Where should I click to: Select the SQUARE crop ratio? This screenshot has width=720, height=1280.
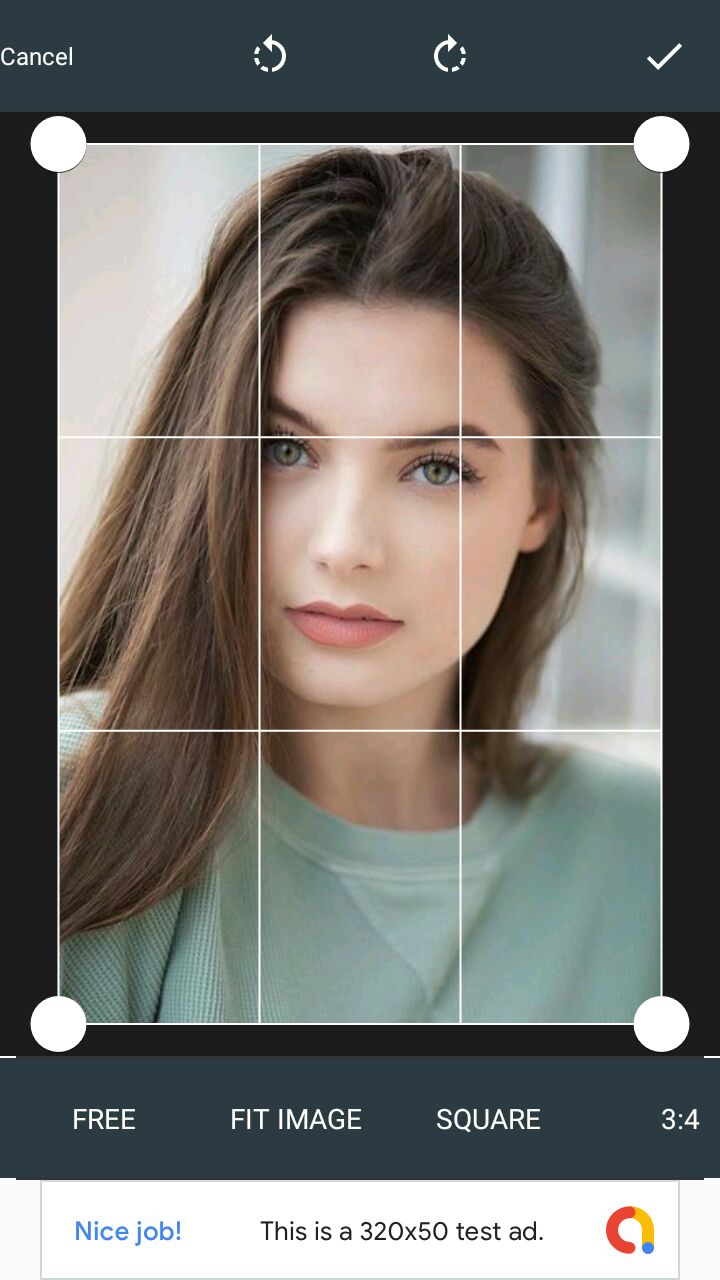(488, 1119)
